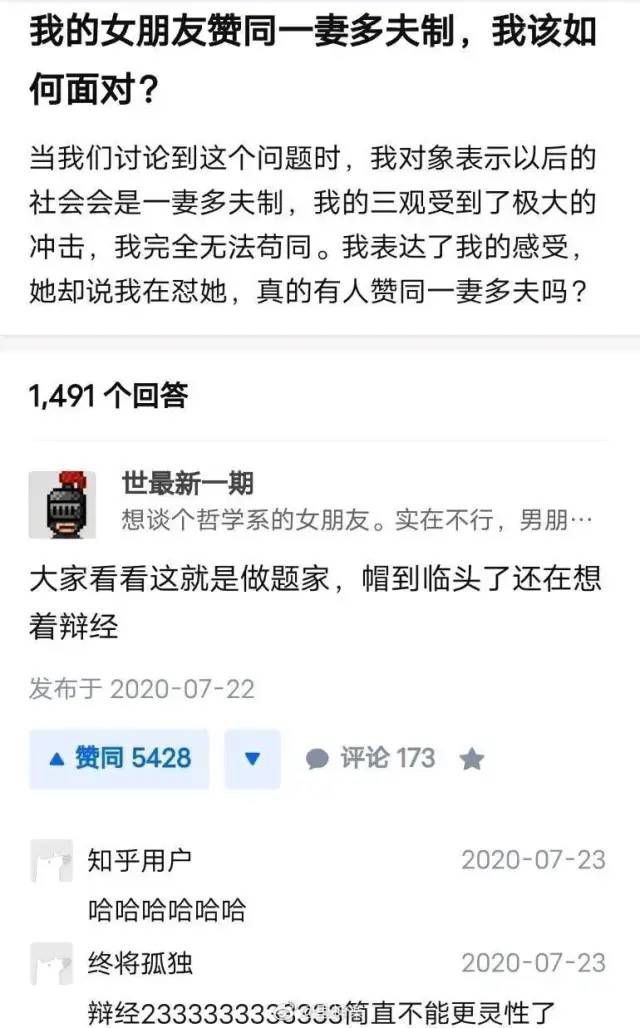Open commenter 终将孤独's profile
Screen dimensions: 640x1028
coord(140,963)
